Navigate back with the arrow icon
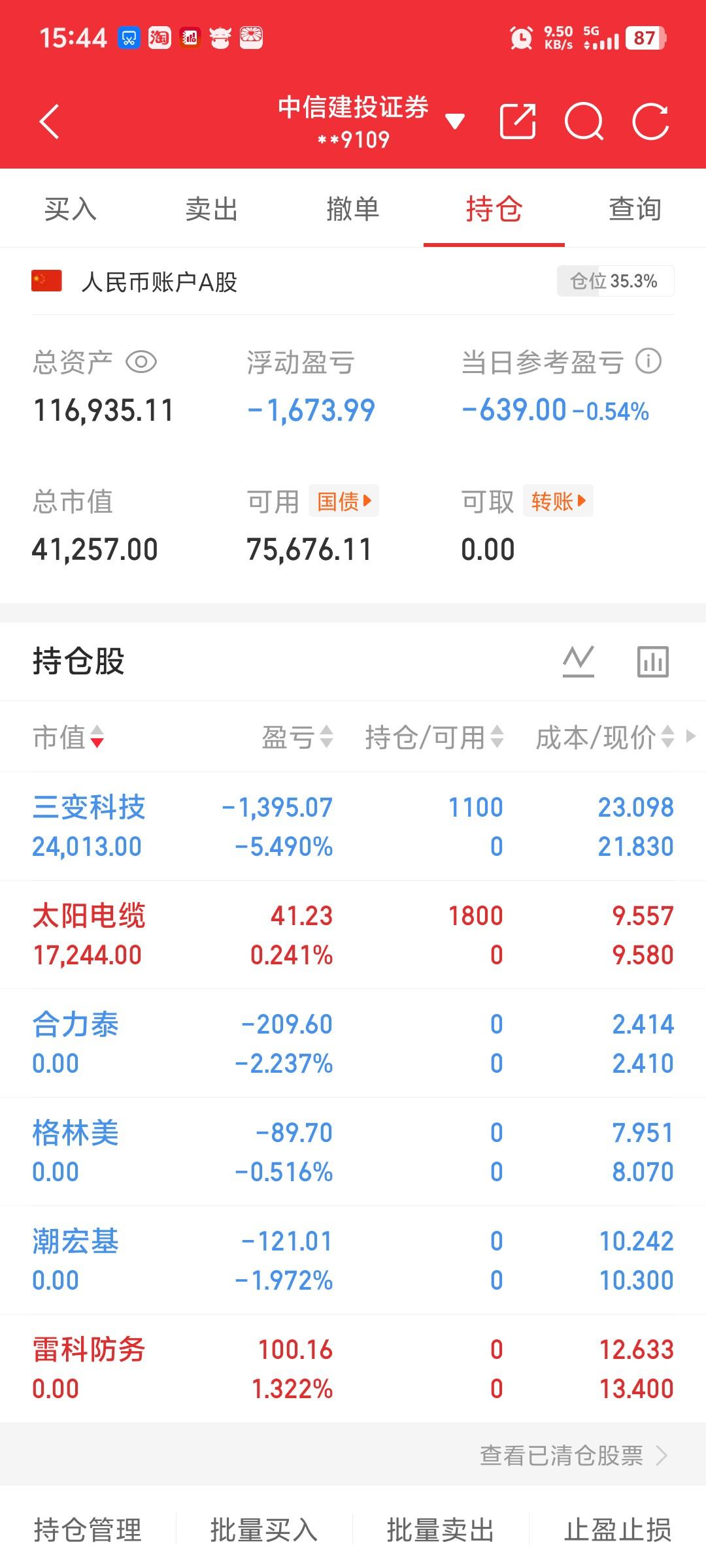This screenshot has width=706, height=1568. pyautogui.click(x=49, y=121)
